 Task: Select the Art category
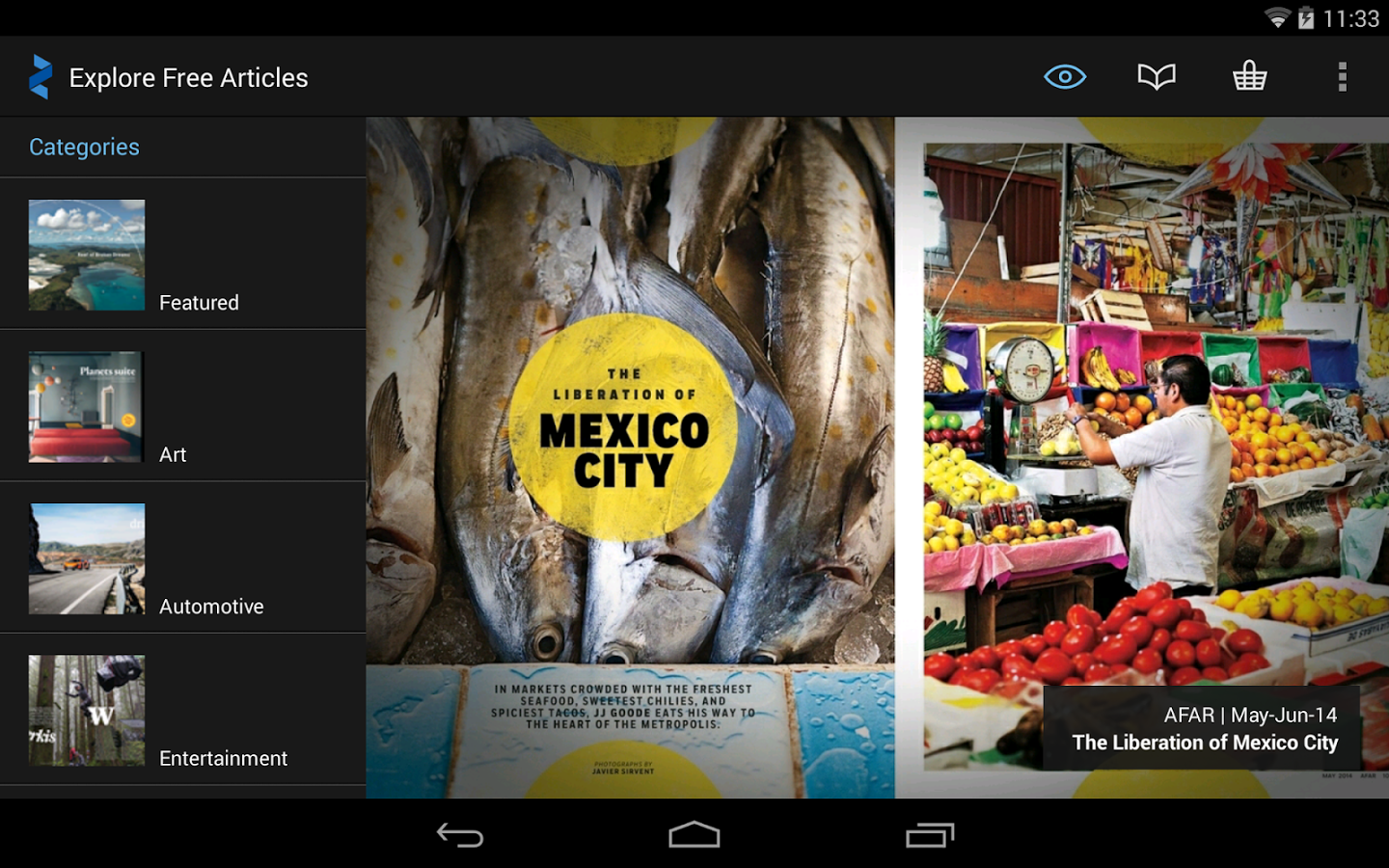pyautogui.click(x=182, y=406)
